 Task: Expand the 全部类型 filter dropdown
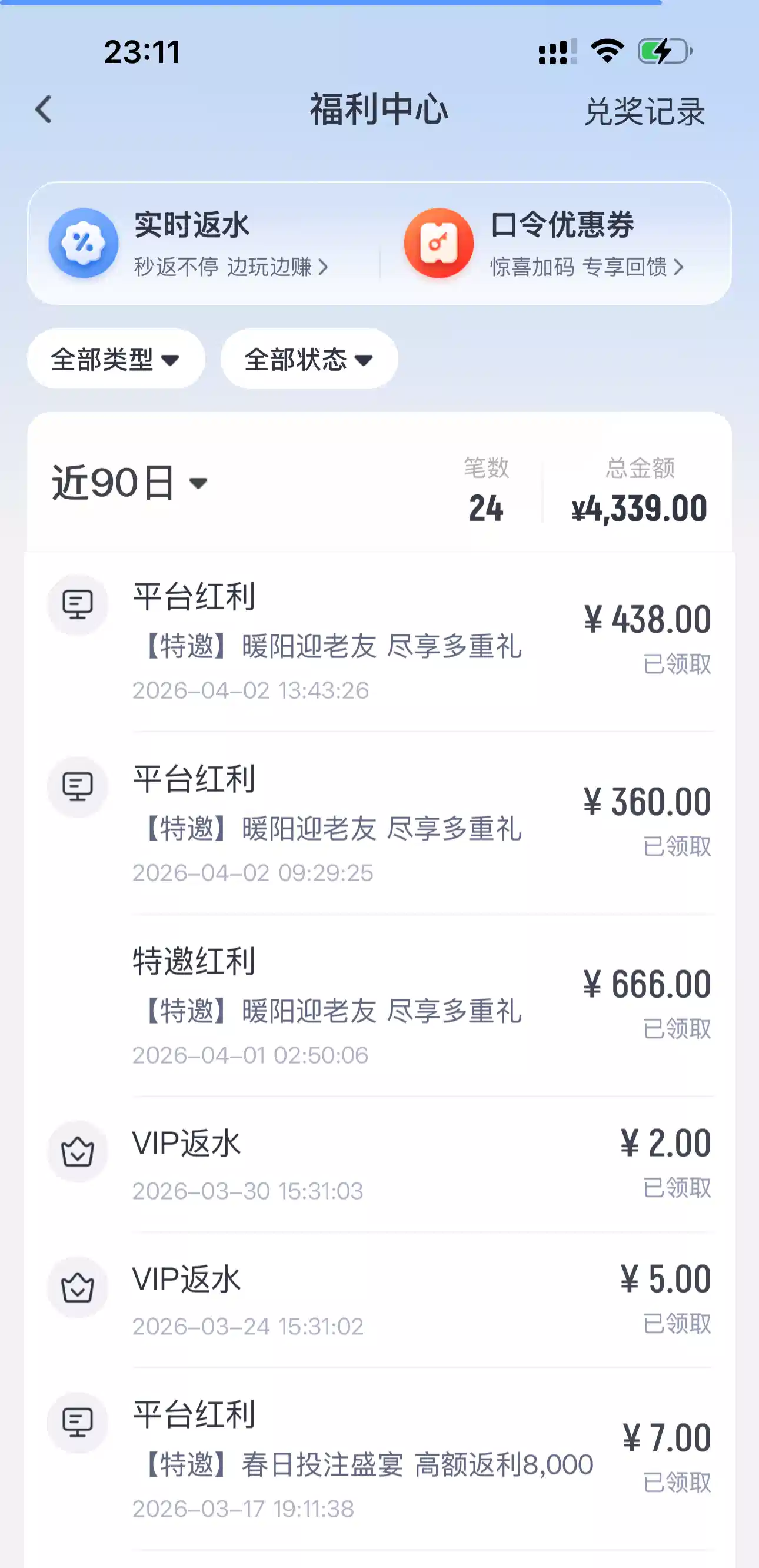coord(116,359)
